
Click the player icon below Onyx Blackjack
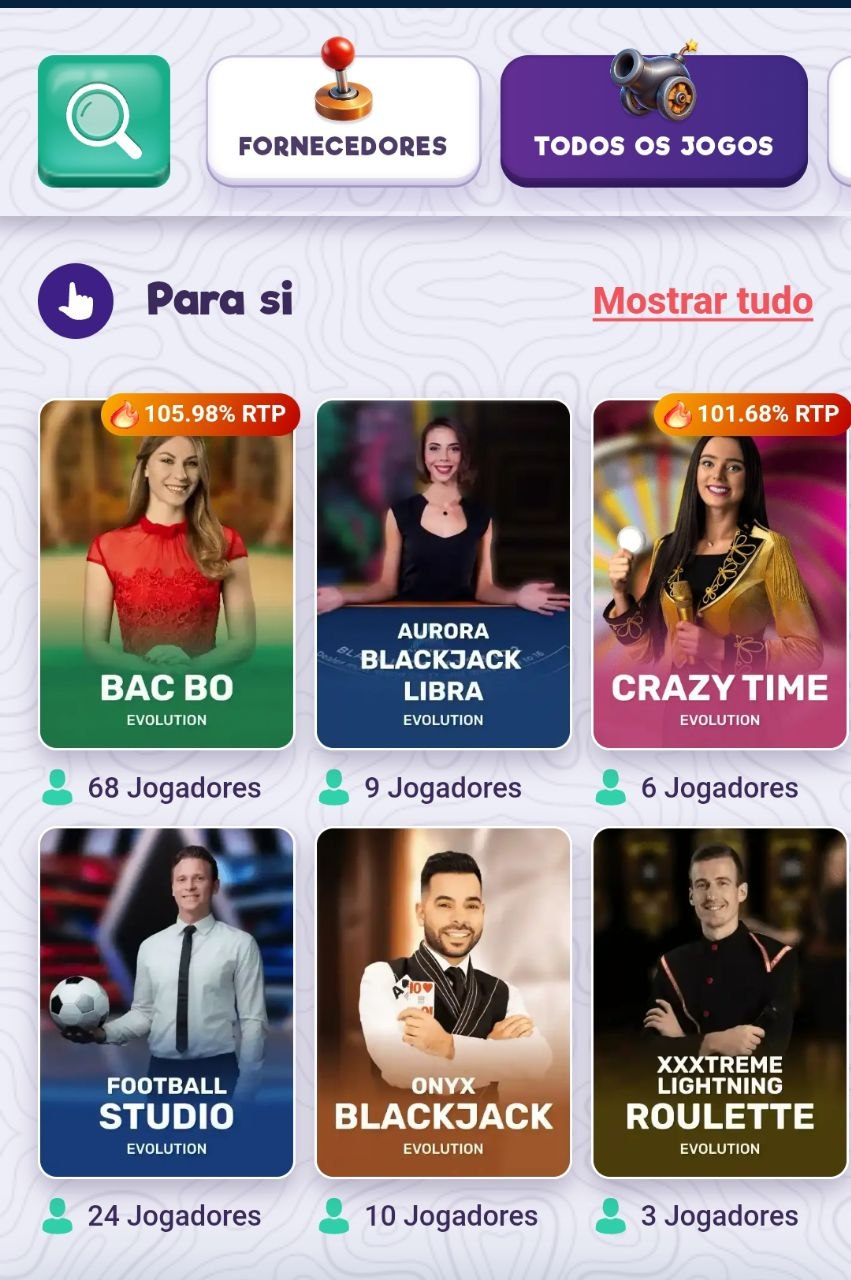click(333, 1216)
